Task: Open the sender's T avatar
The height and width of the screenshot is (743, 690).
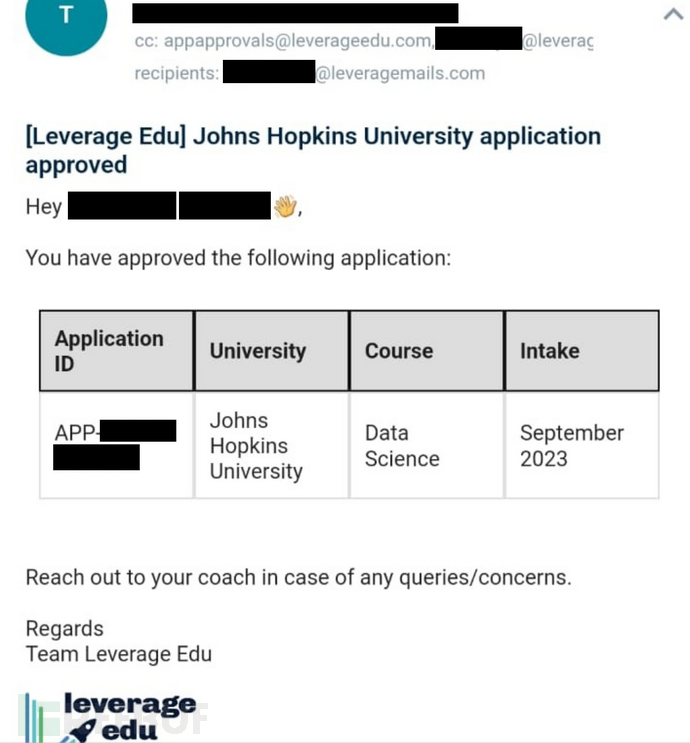Action: point(67,24)
